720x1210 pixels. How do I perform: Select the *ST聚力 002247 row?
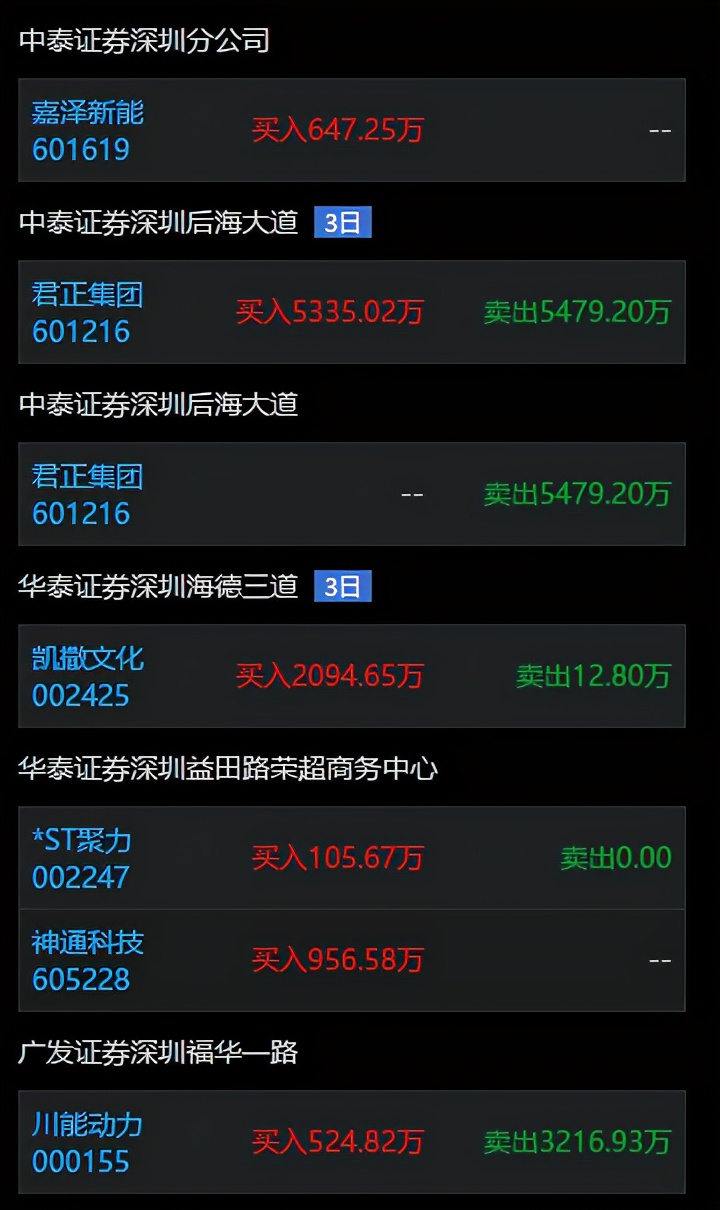tap(352, 858)
